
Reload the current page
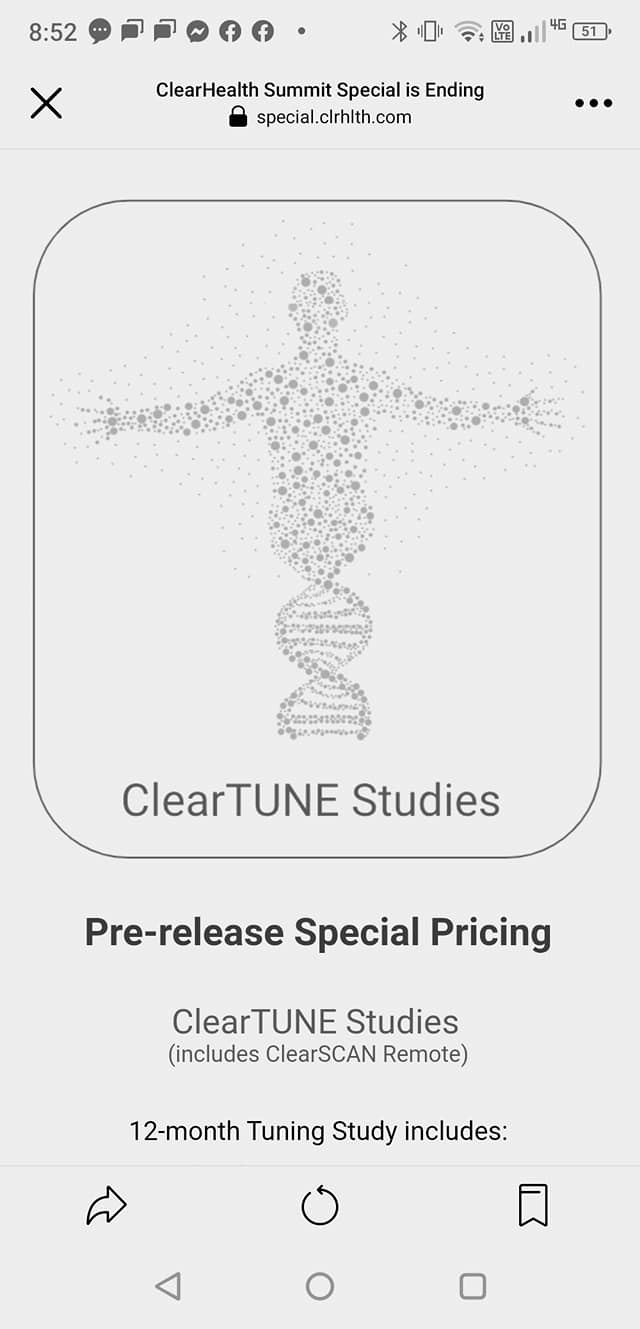point(320,1206)
